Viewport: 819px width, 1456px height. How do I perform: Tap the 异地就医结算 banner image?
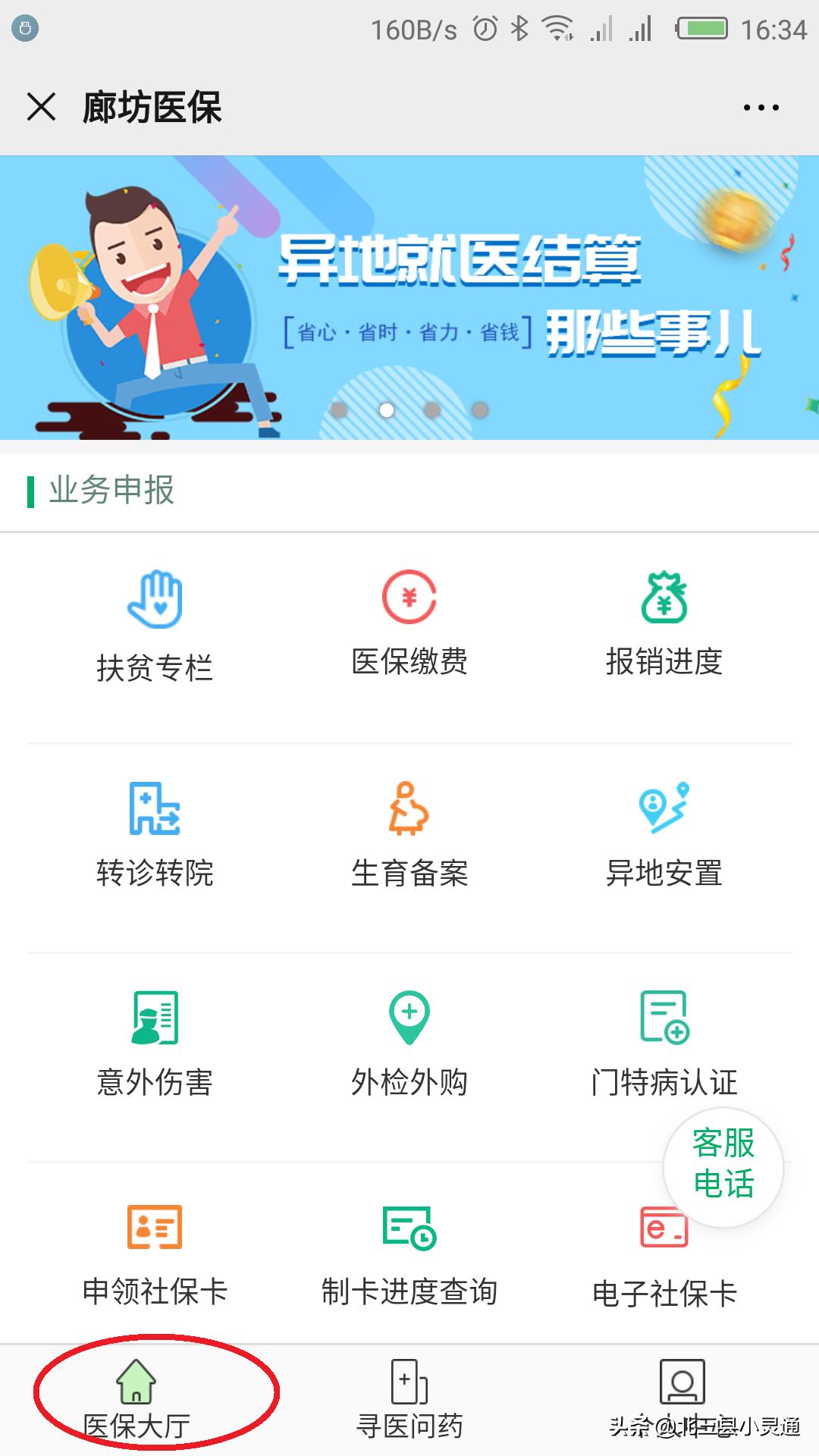(x=409, y=296)
